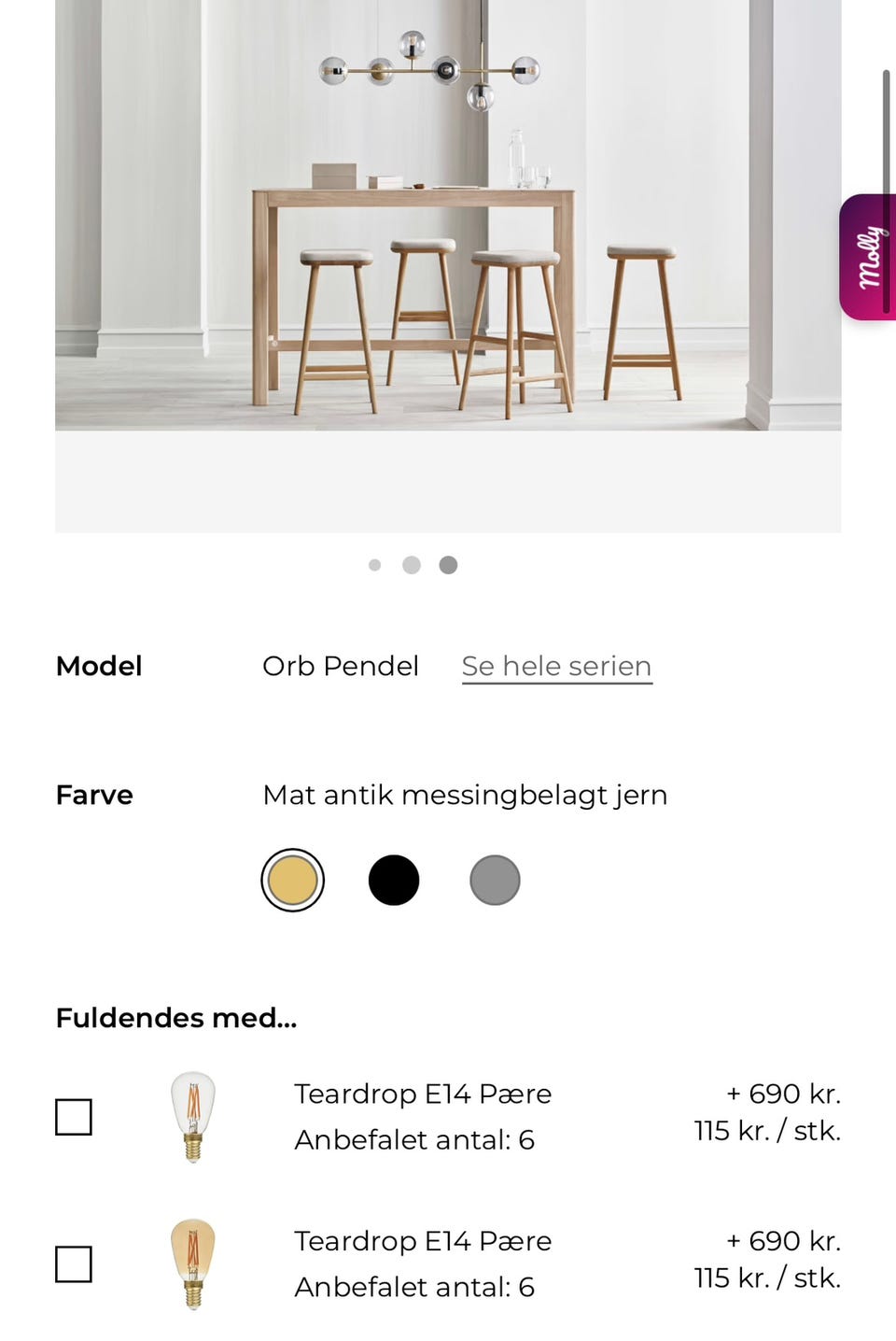Open the Se hele serien link
The height and width of the screenshot is (1341, 896).
(x=556, y=666)
